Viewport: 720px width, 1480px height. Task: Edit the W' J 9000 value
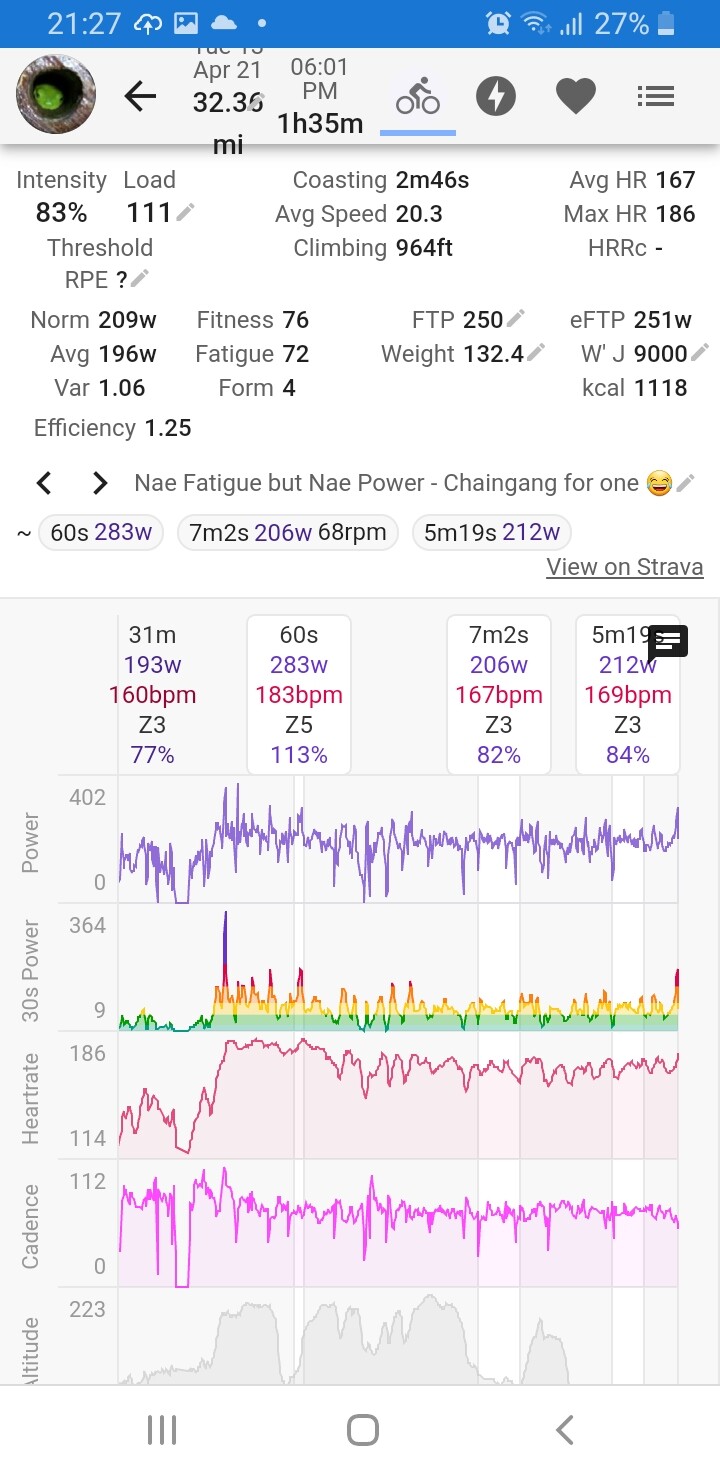pyautogui.click(x=700, y=353)
